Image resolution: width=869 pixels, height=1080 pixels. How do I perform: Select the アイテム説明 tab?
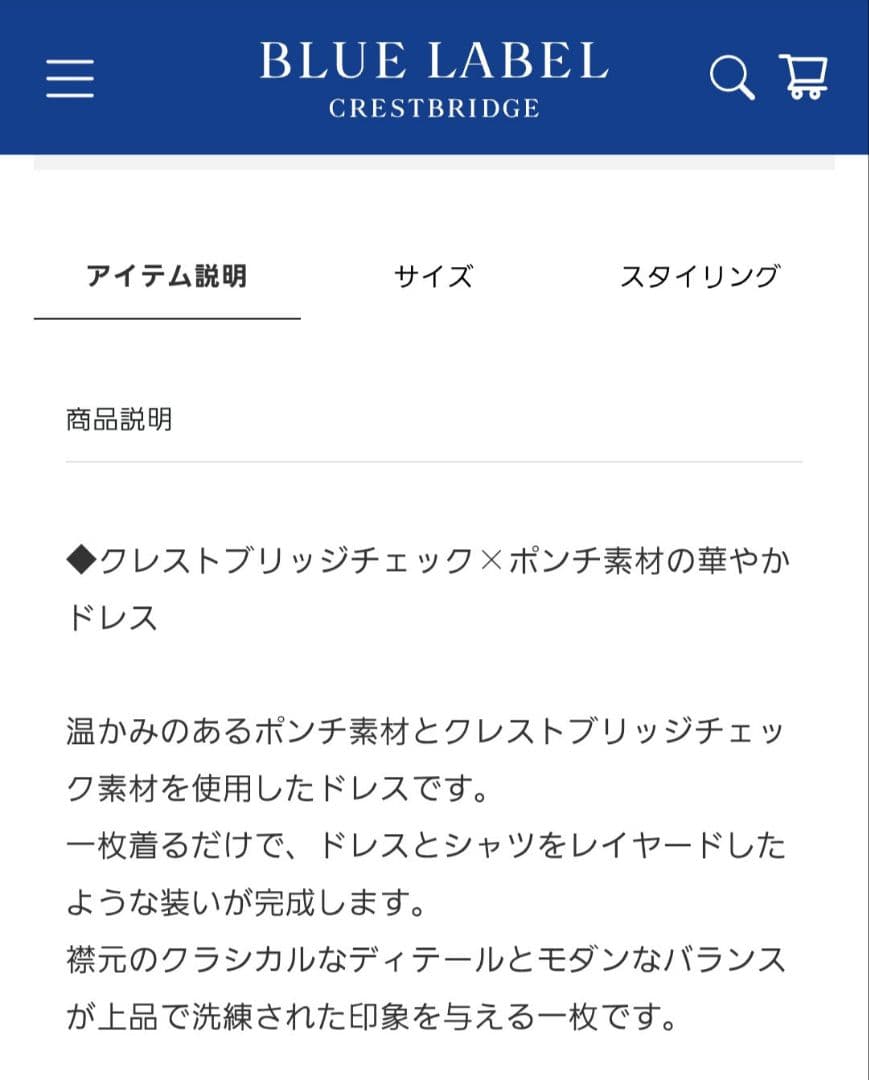(166, 277)
